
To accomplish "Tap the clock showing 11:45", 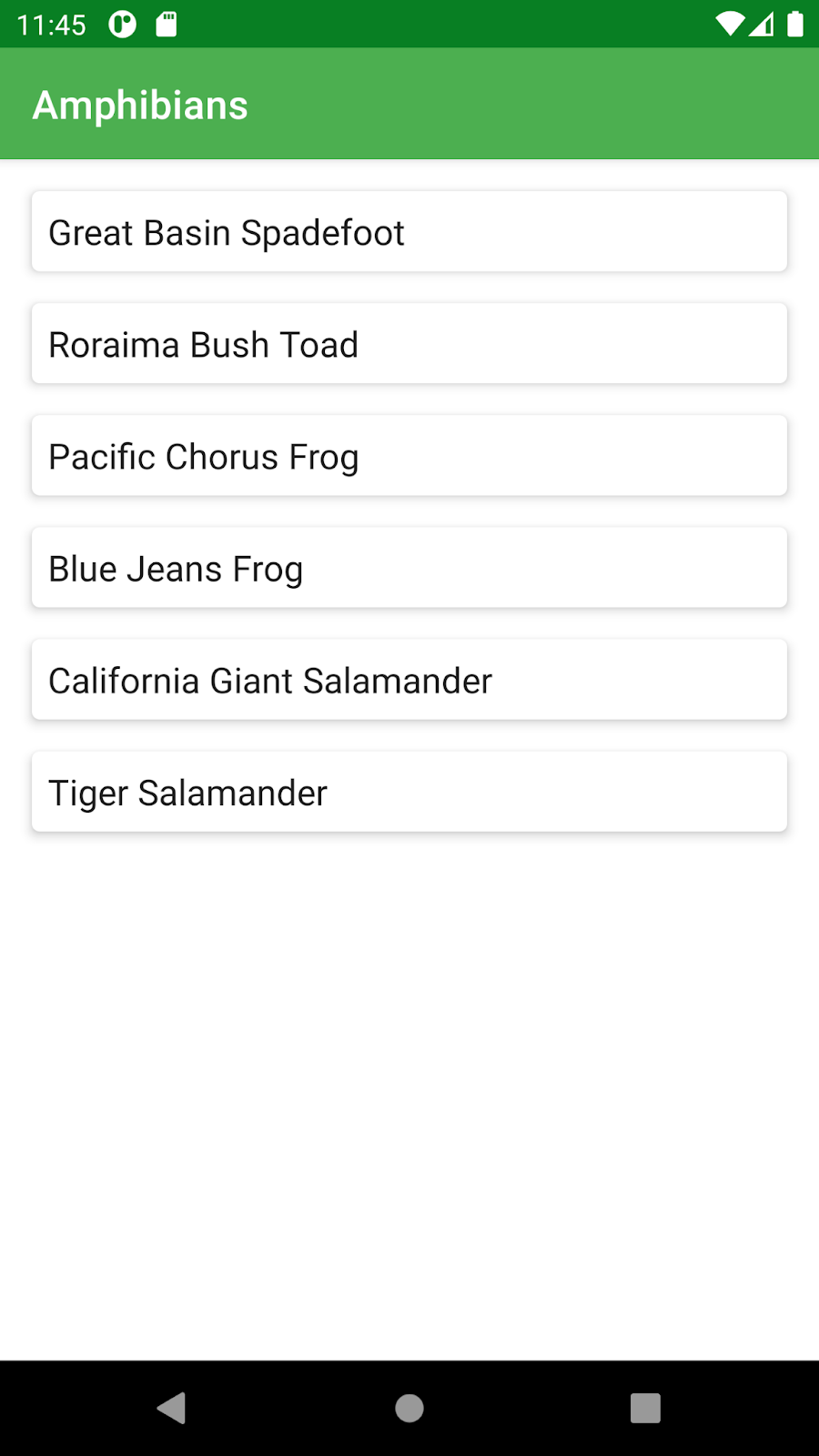I will pos(52,25).
